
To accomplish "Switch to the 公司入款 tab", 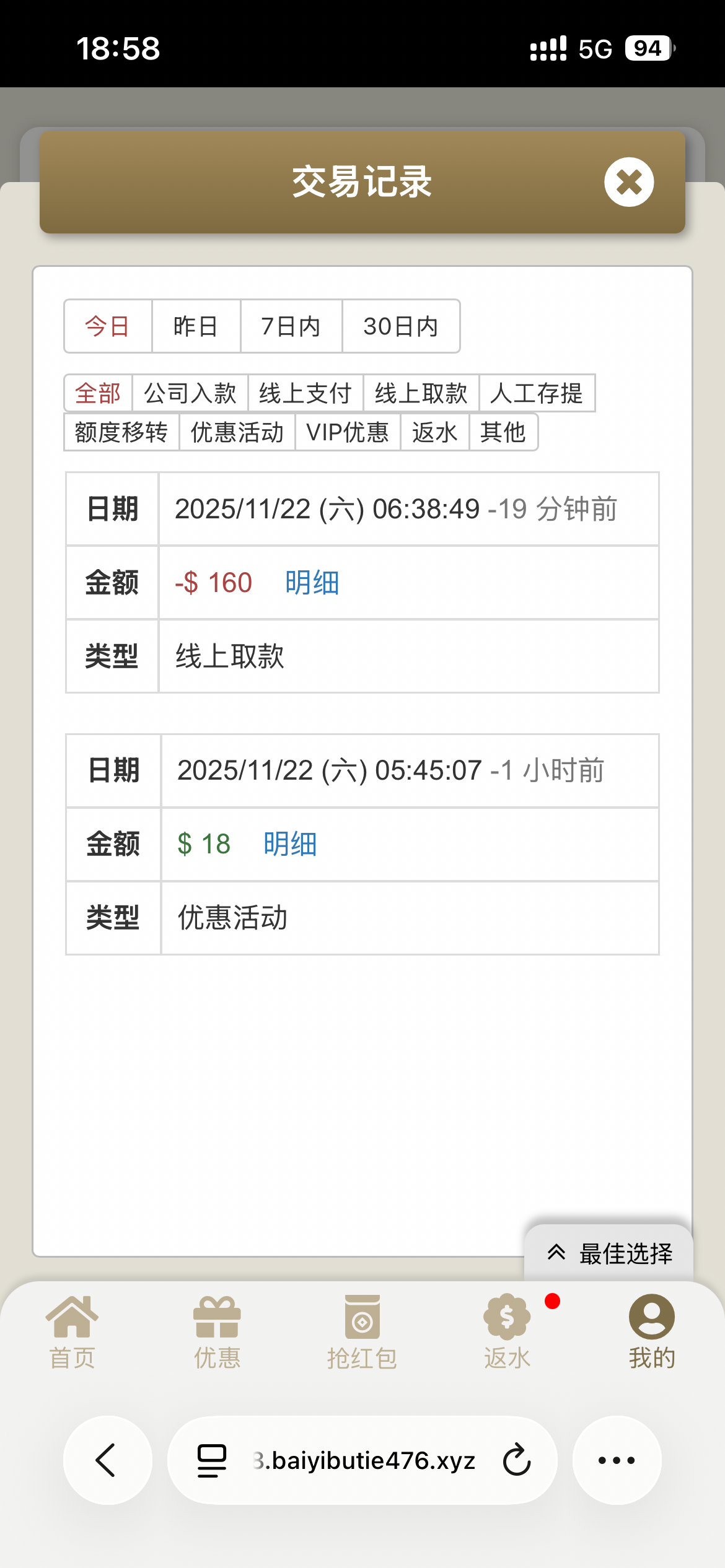I will (190, 393).
